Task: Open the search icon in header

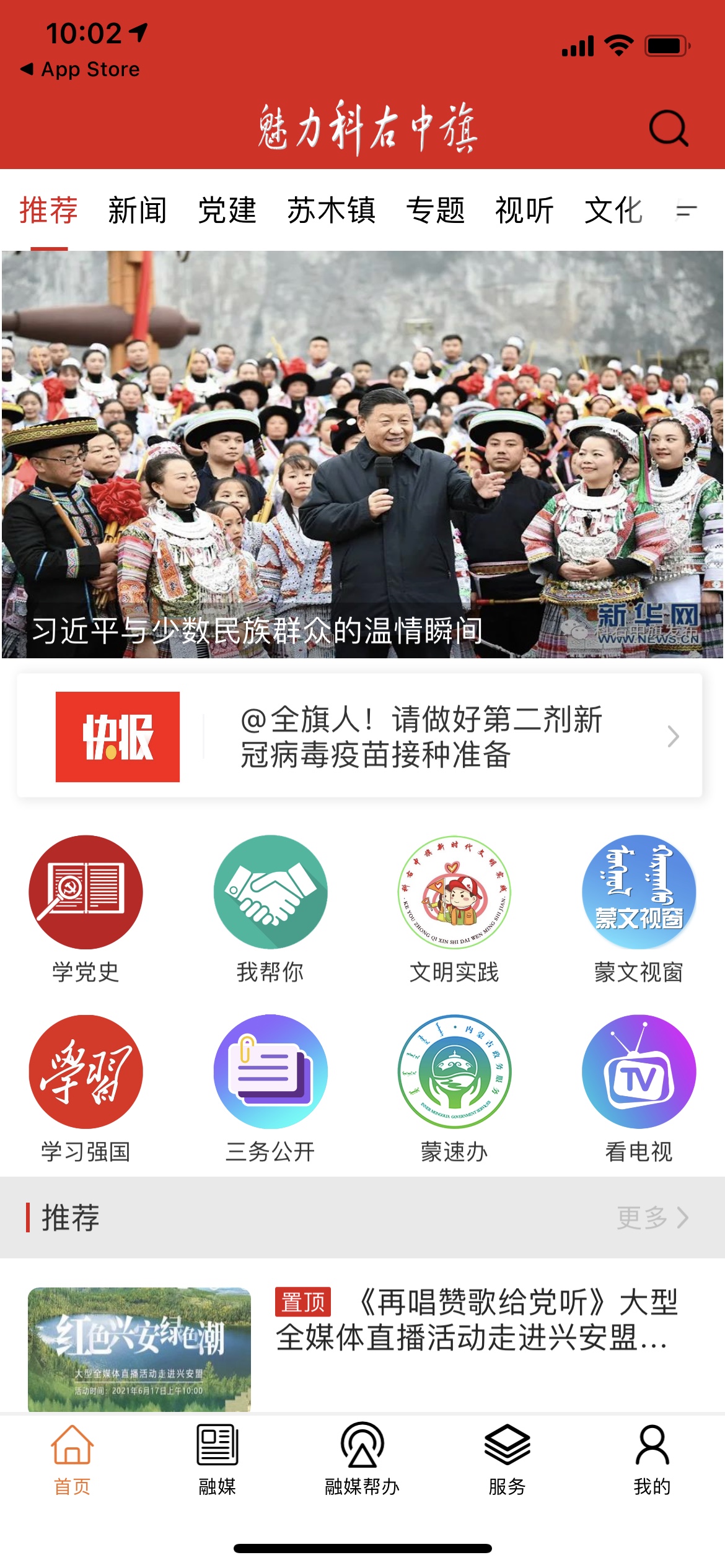Action: coord(668,129)
